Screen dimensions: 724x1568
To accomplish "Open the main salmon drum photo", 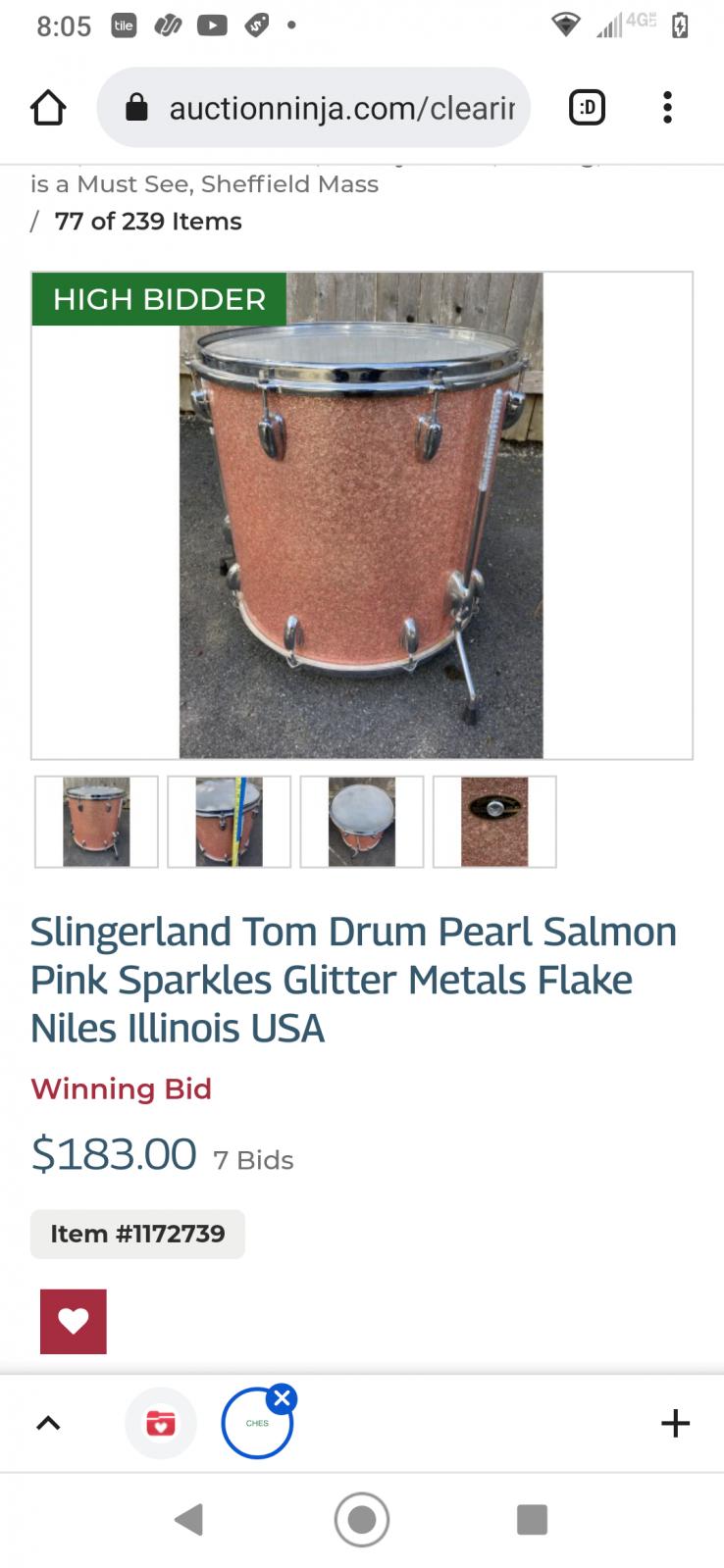I will pos(361,515).
